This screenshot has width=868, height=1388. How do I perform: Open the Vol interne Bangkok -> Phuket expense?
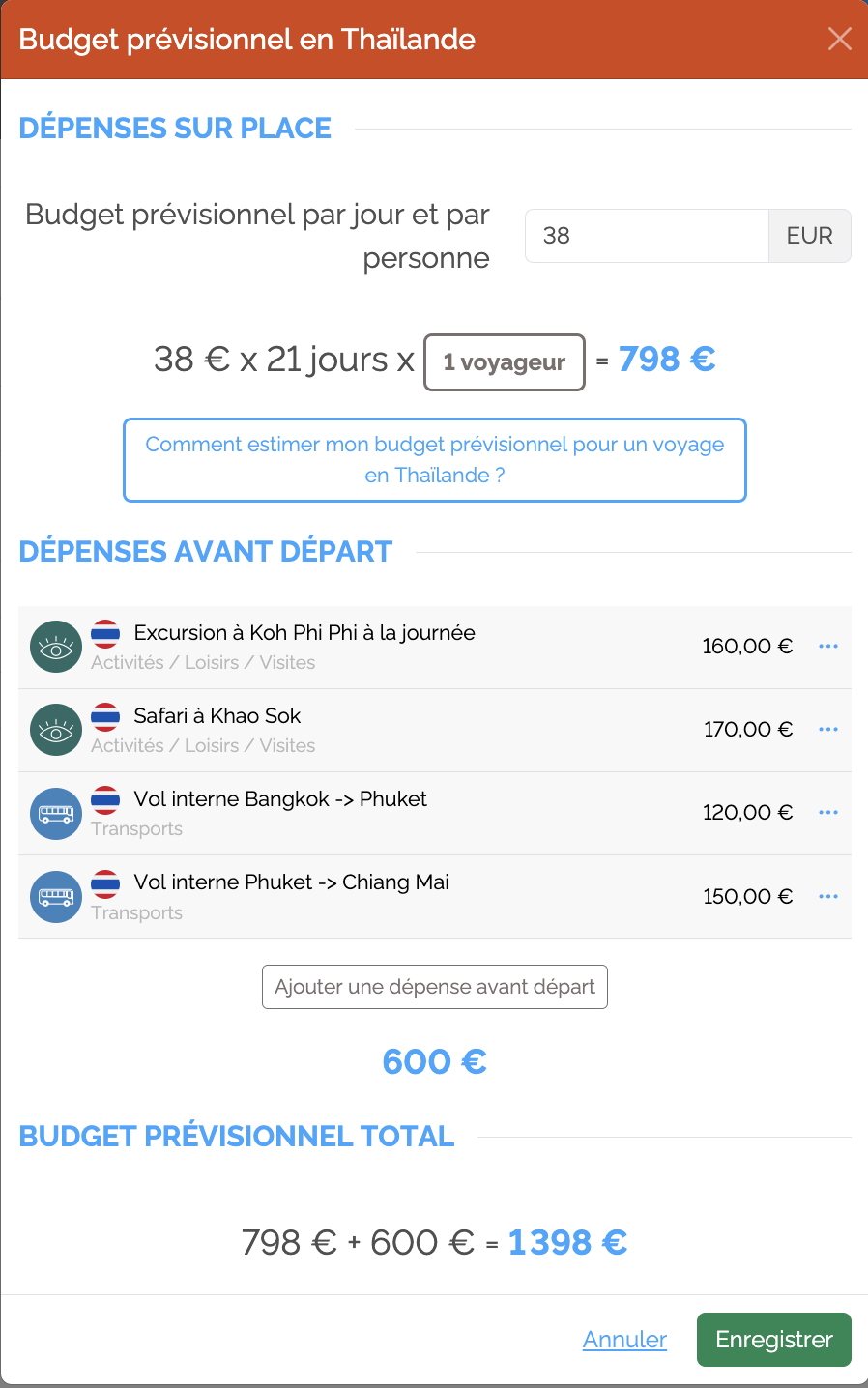280,799
